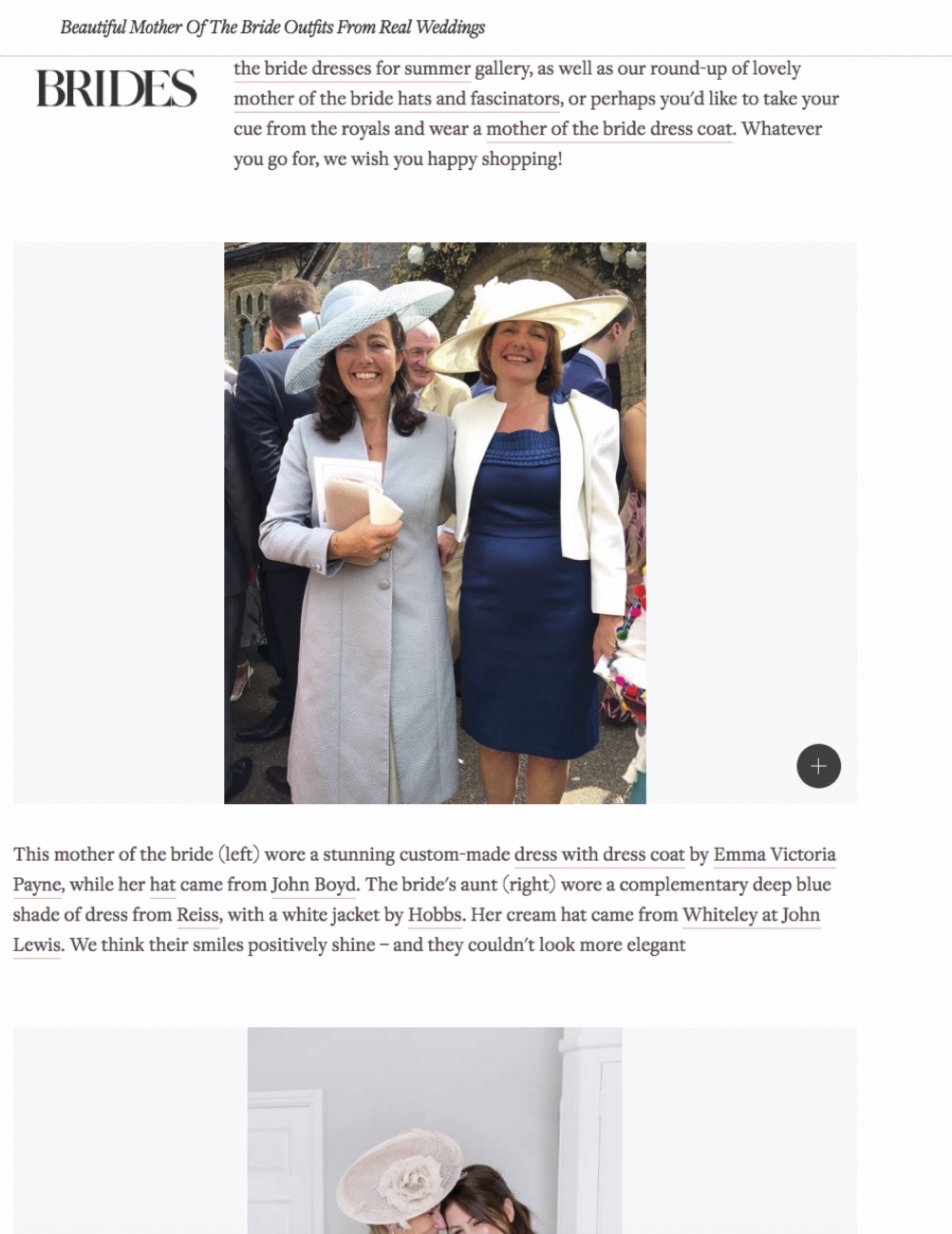
Task: Follow the 'dress with dress coat' link
Action: pyautogui.click(x=599, y=854)
